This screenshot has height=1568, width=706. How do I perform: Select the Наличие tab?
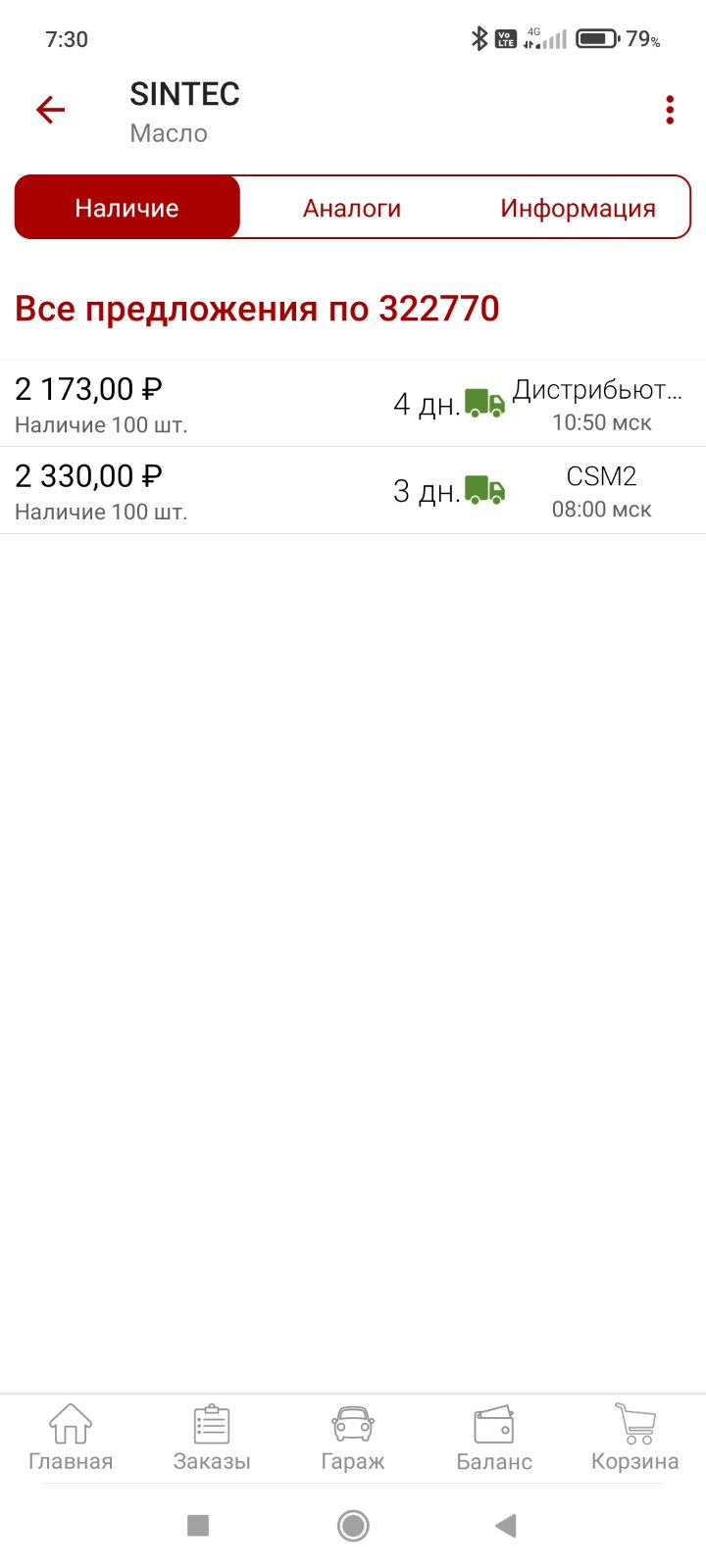pos(127,208)
